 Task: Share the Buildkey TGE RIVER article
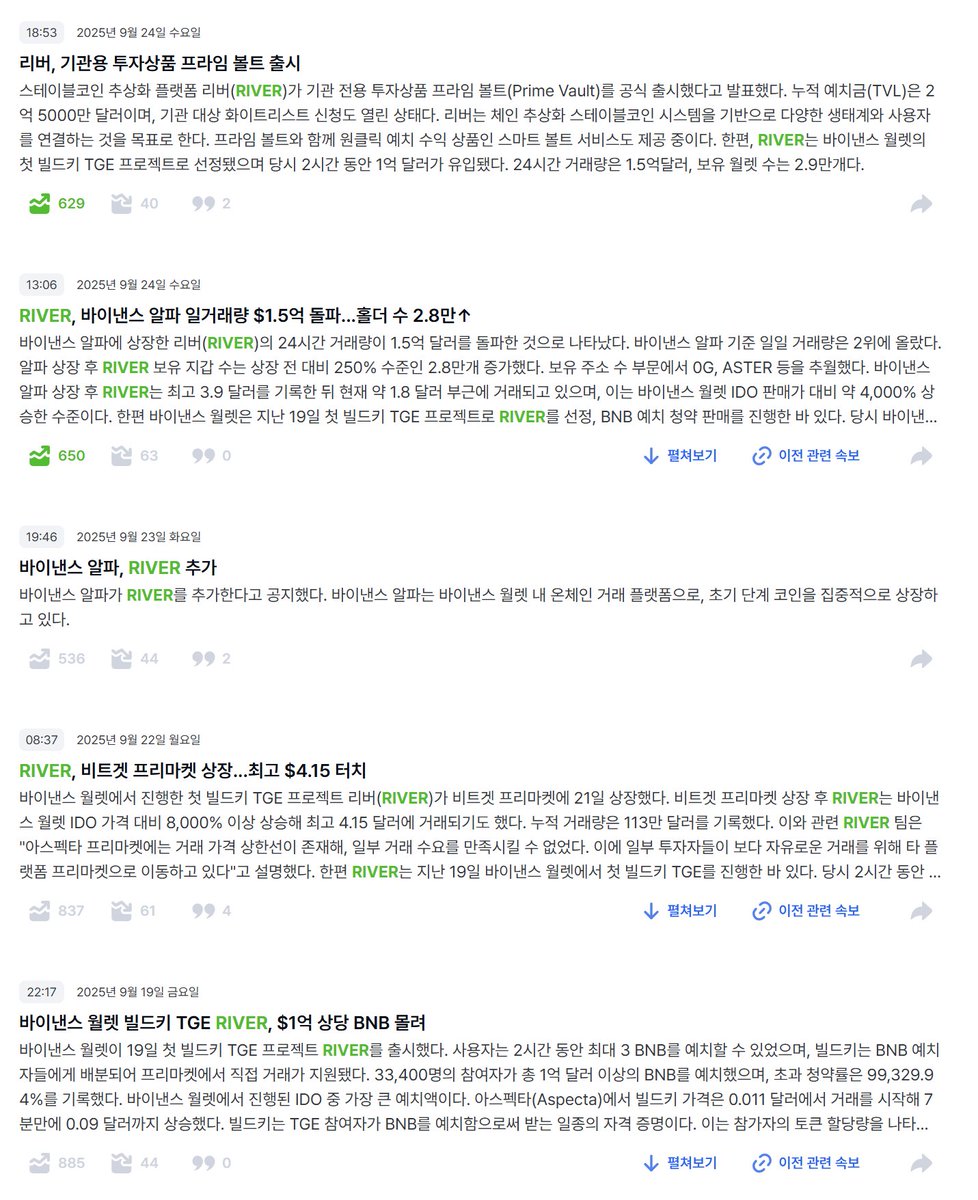tap(921, 1163)
